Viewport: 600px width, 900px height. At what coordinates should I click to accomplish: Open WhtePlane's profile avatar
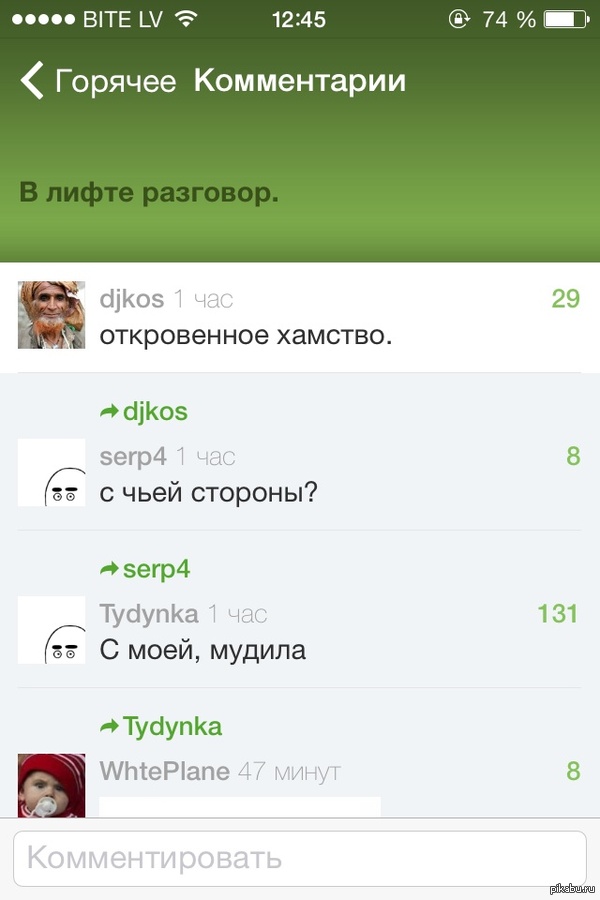tap(52, 785)
